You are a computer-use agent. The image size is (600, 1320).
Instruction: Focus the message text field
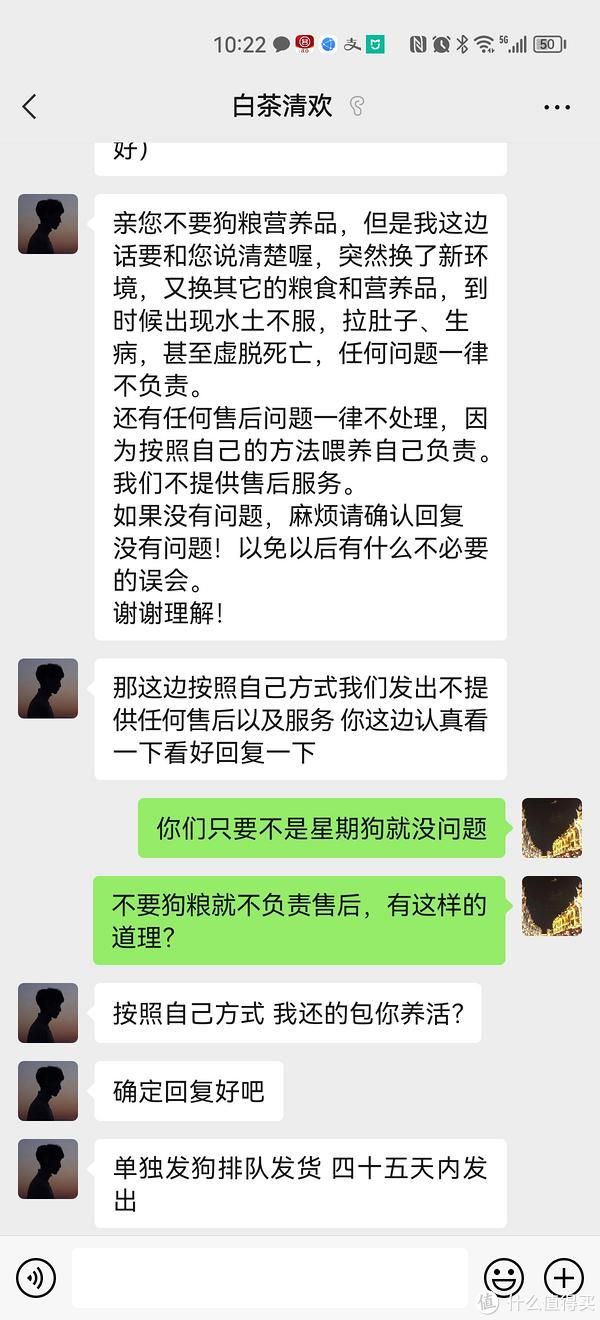click(x=270, y=1277)
